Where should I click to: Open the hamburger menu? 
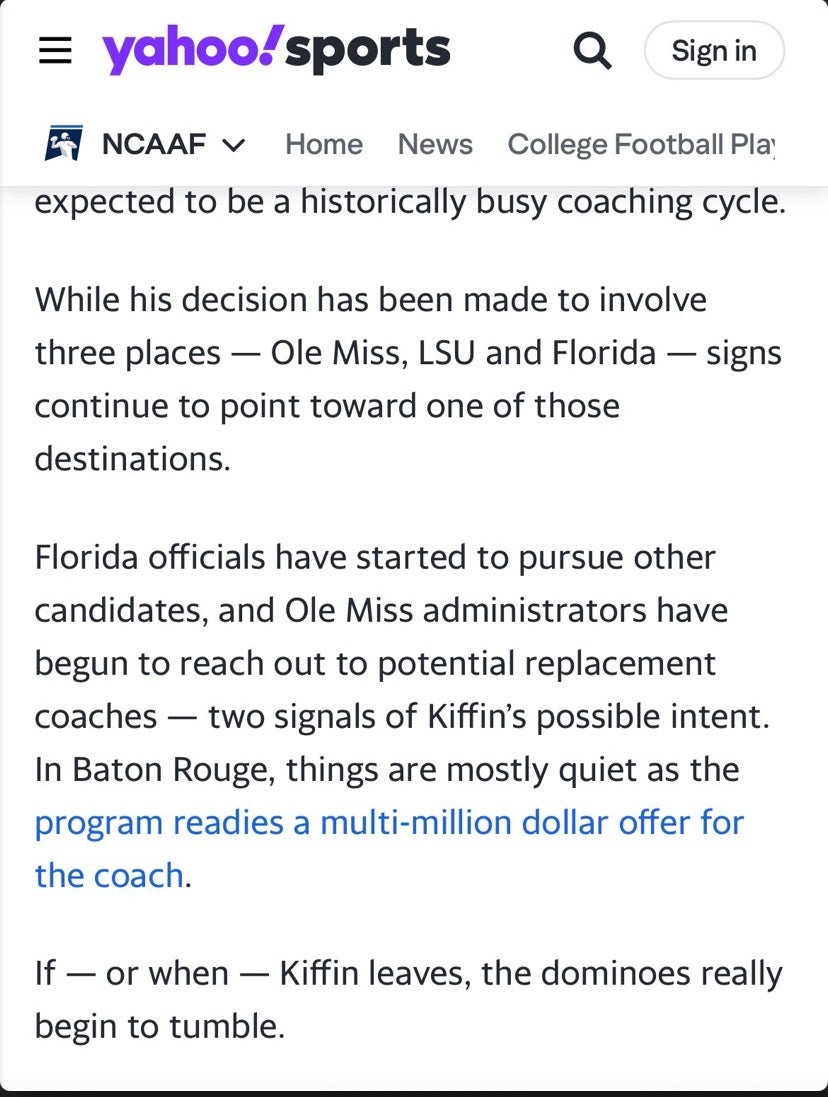click(x=55, y=51)
